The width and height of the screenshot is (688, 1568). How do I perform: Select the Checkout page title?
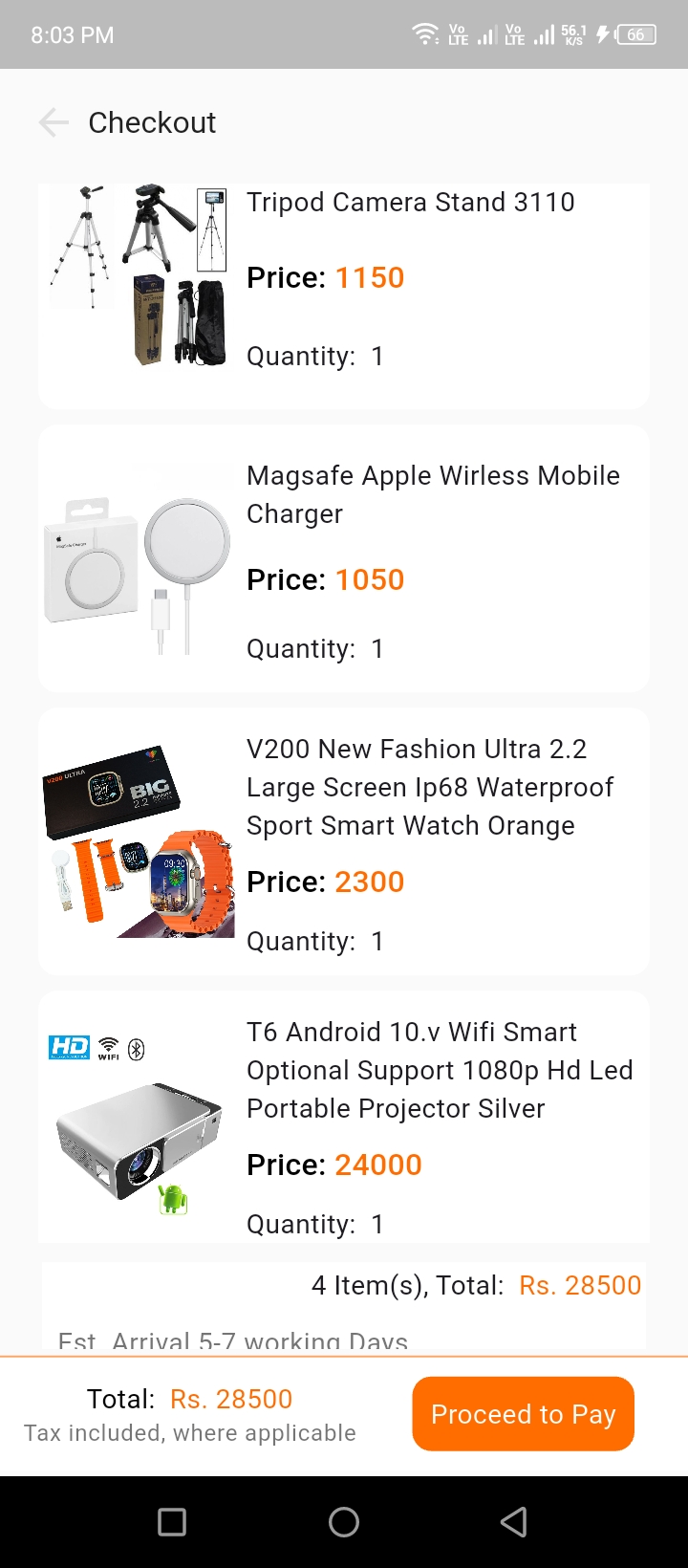coord(152,122)
